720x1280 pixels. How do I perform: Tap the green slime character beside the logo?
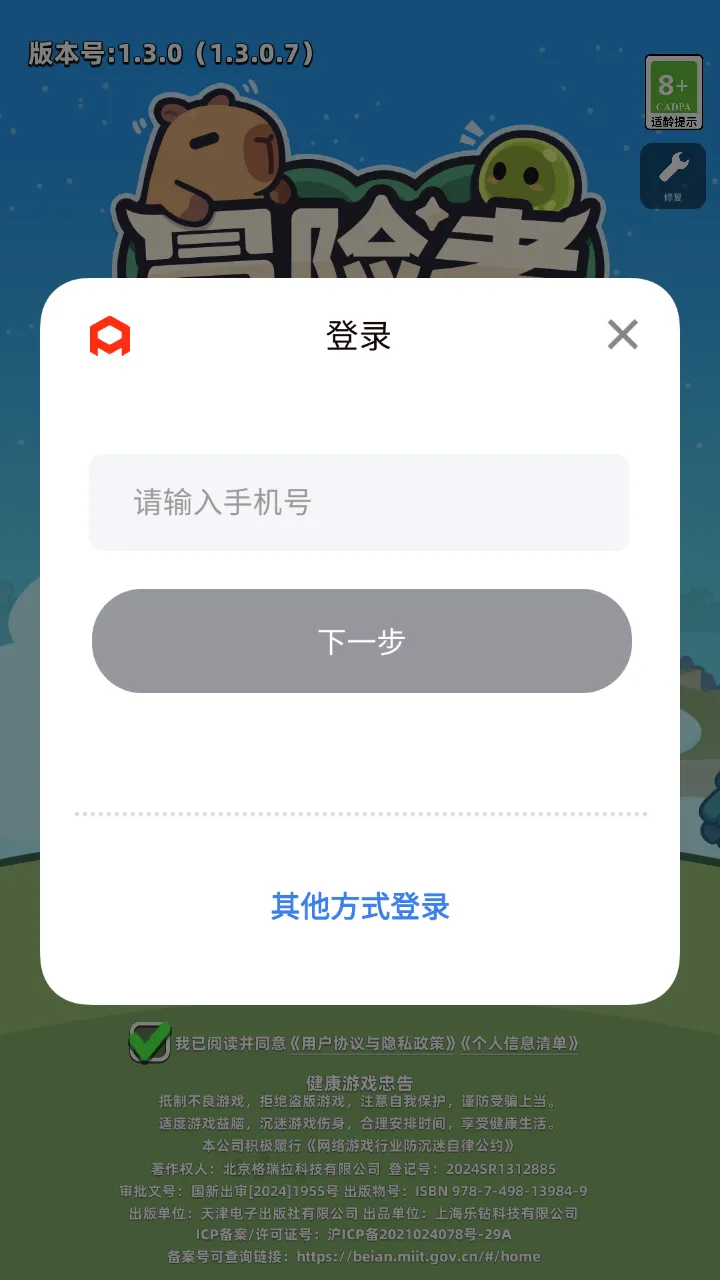(x=530, y=175)
